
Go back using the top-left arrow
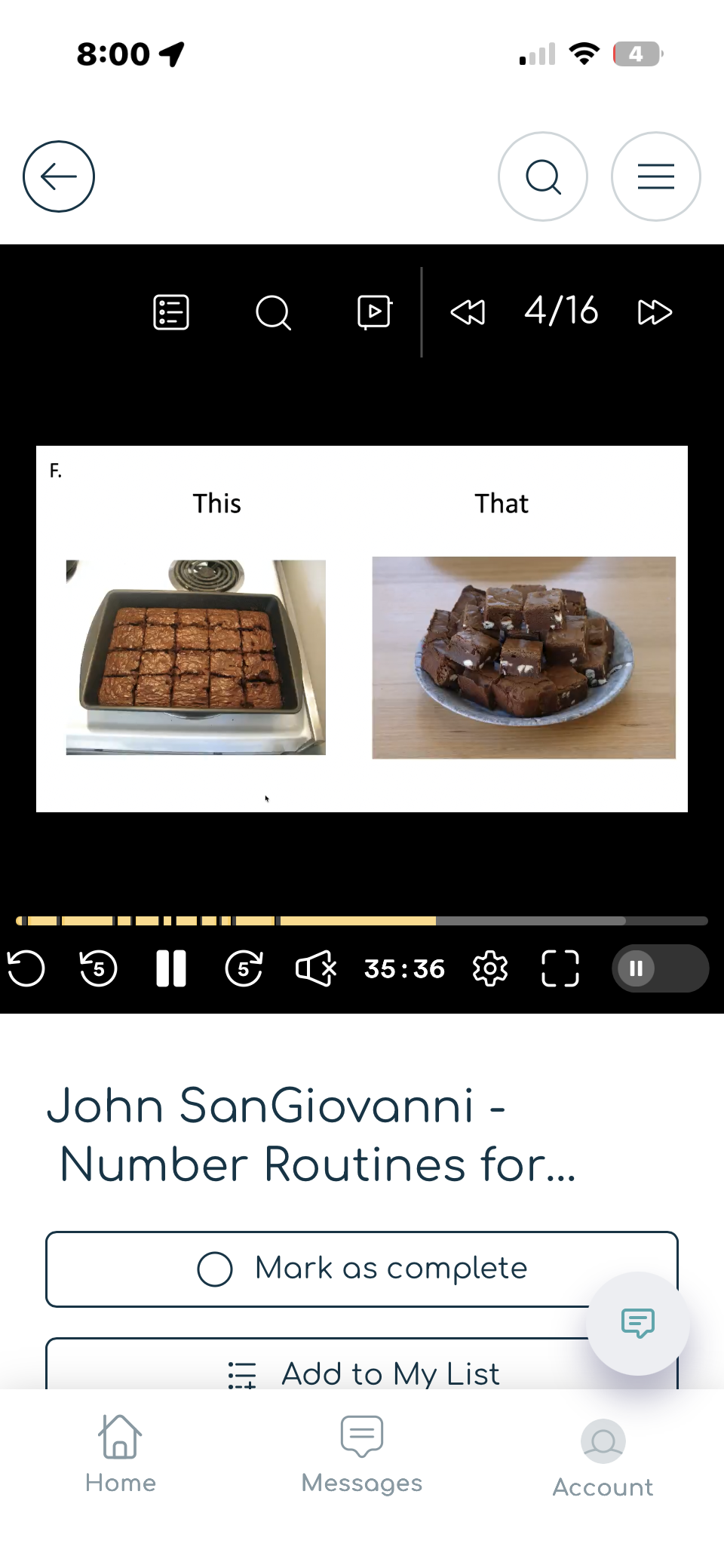[59, 176]
